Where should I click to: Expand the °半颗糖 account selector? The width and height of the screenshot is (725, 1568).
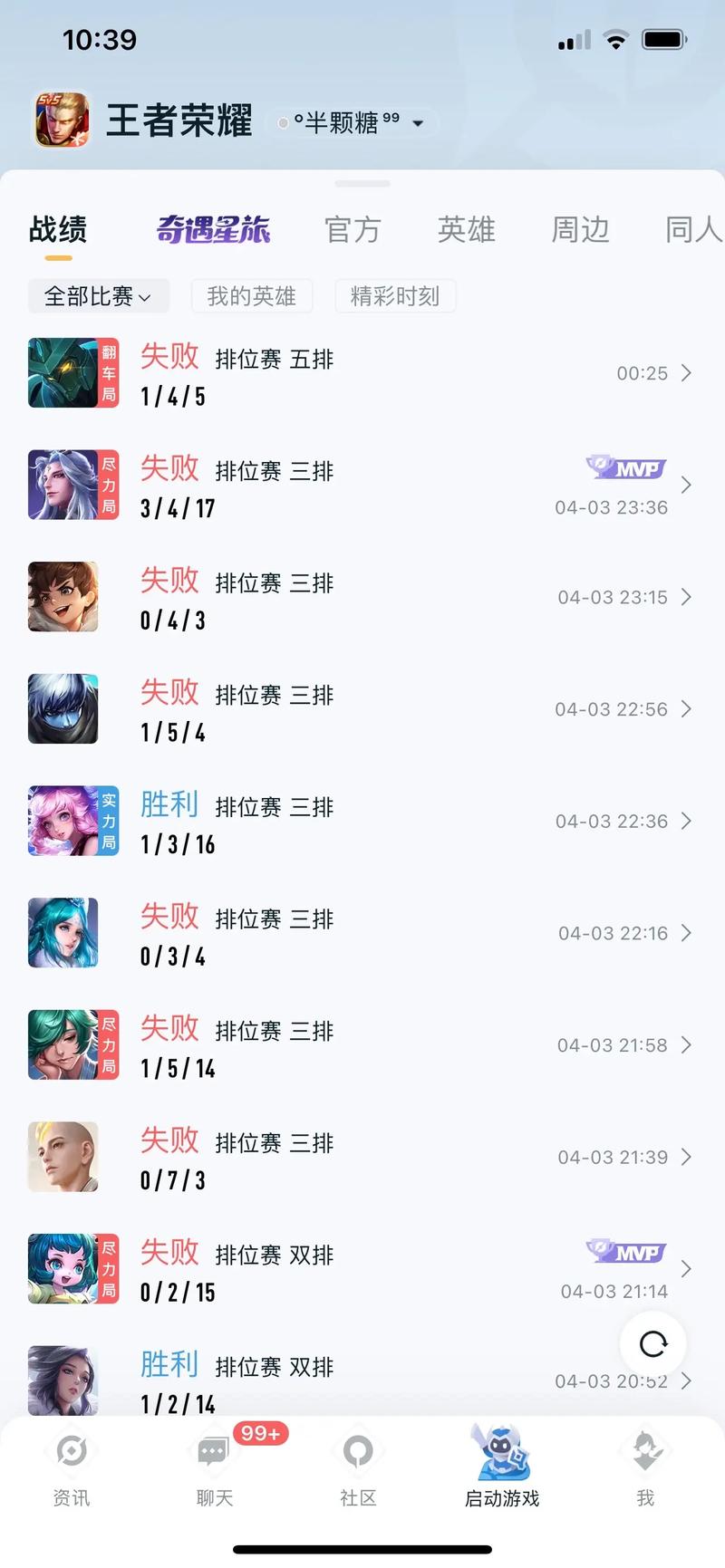[x=352, y=121]
